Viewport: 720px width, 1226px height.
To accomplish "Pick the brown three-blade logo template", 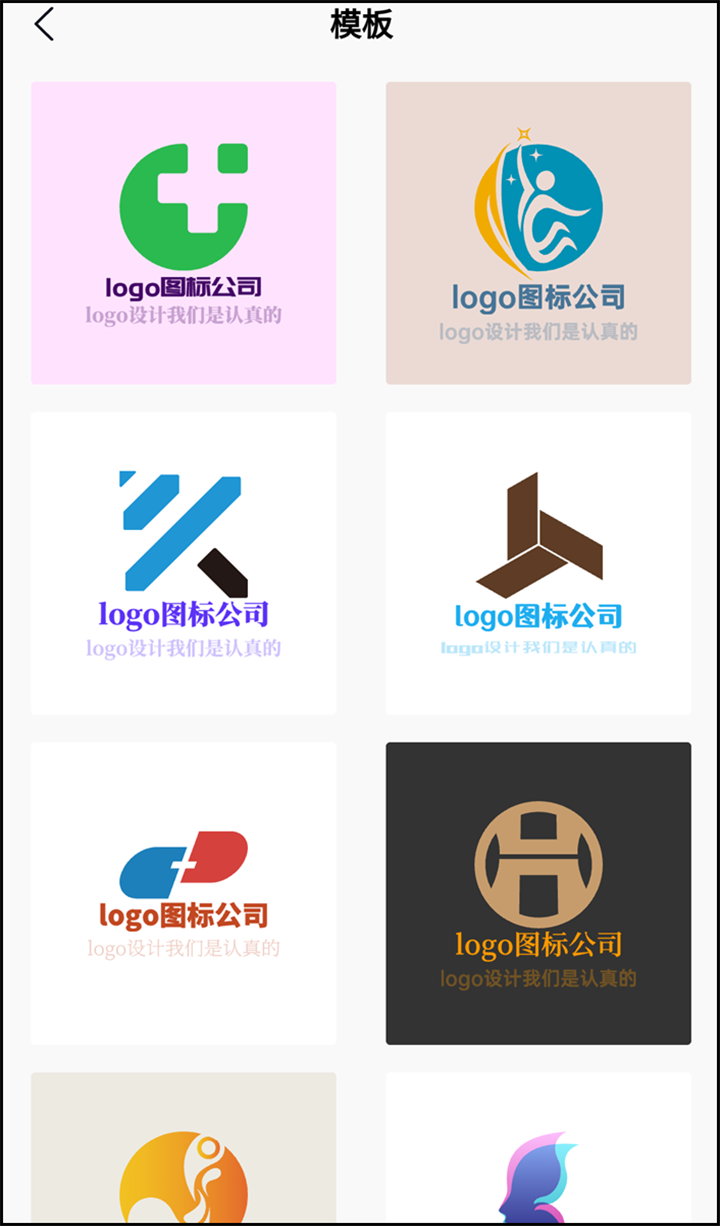I will pyautogui.click(x=538, y=563).
